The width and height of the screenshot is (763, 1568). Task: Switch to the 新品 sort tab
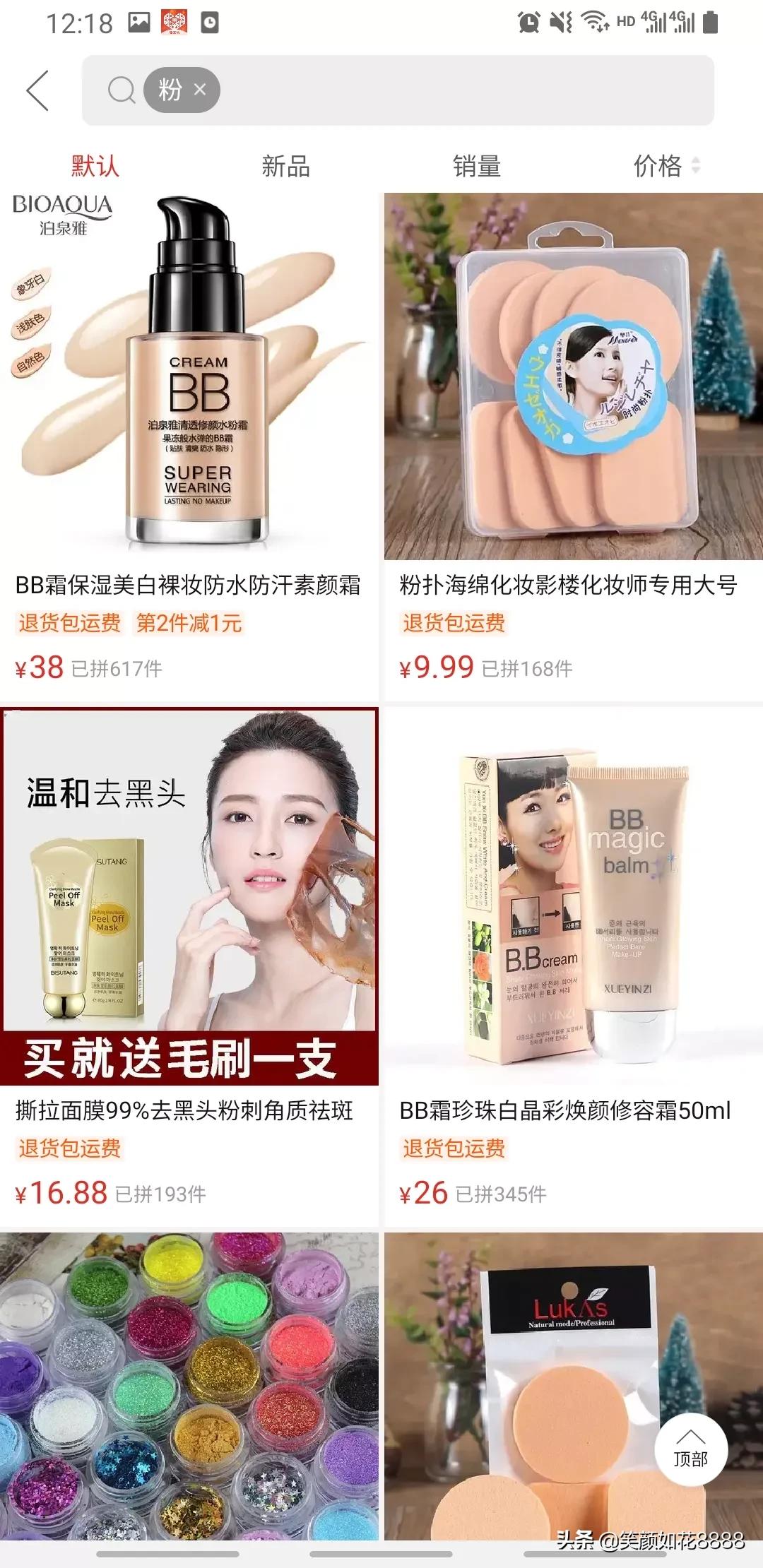286,167
